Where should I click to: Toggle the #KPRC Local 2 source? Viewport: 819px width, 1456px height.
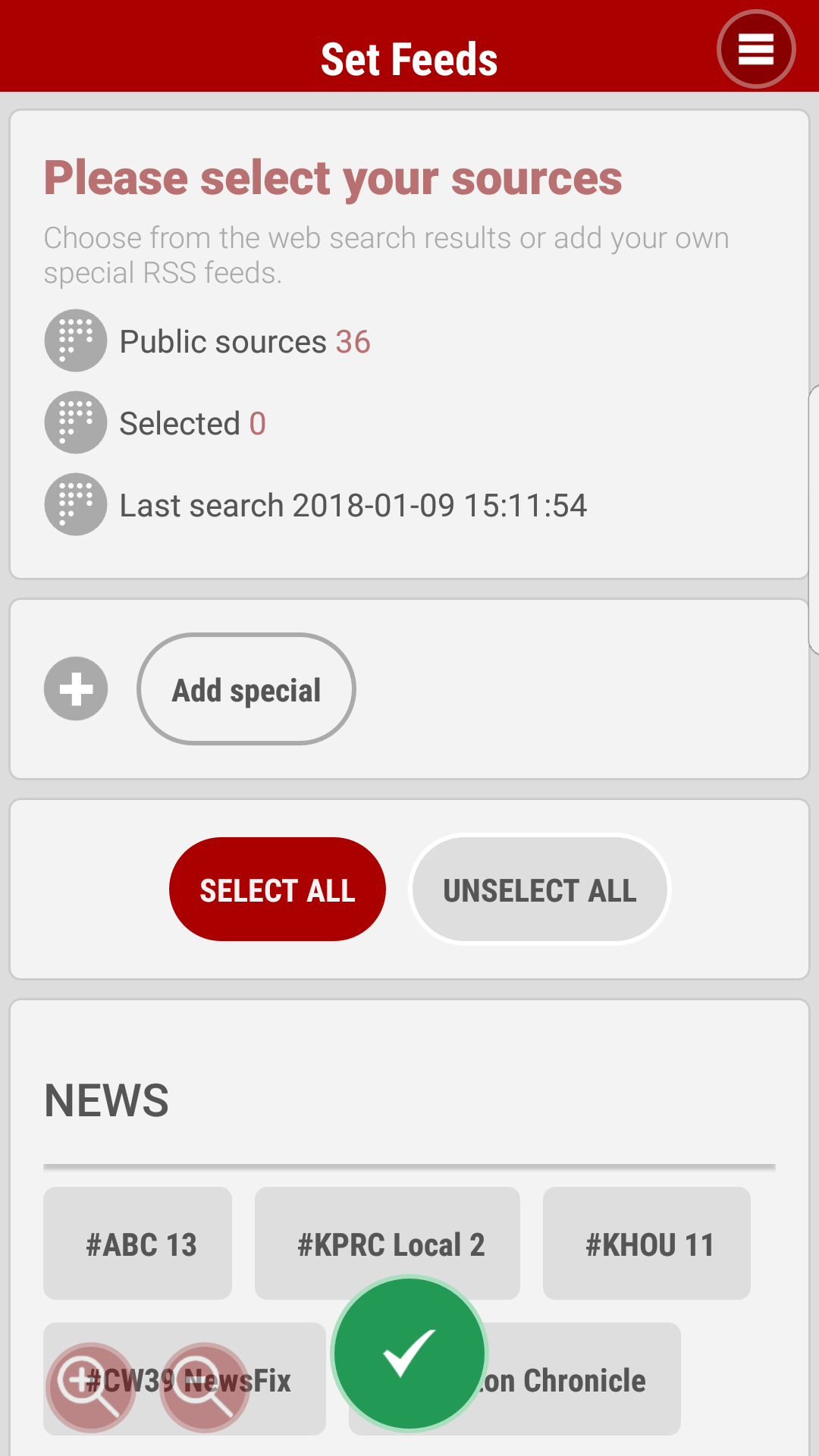tap(387, 1243)
